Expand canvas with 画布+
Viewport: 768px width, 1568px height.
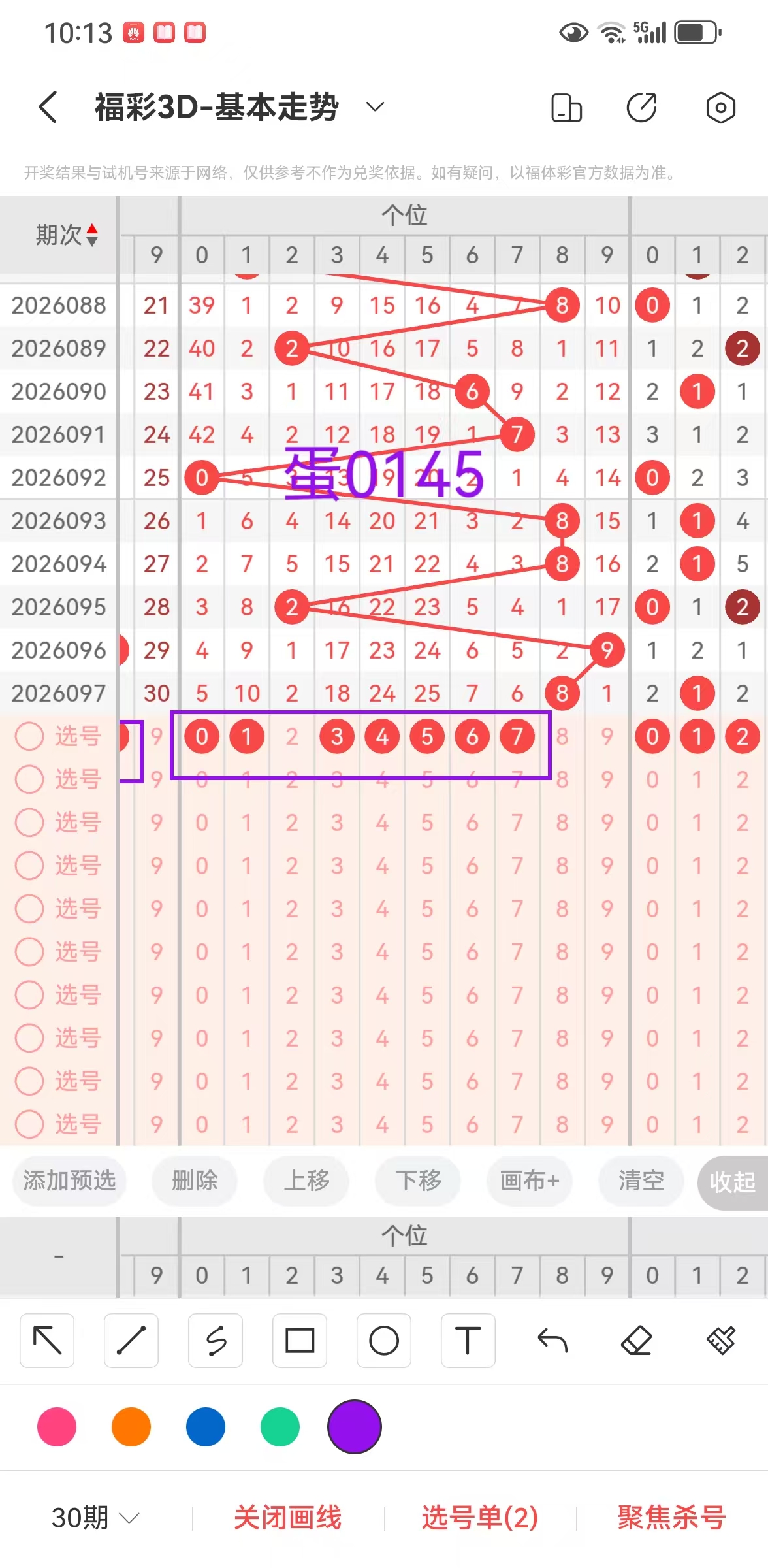pos(530,1181)
